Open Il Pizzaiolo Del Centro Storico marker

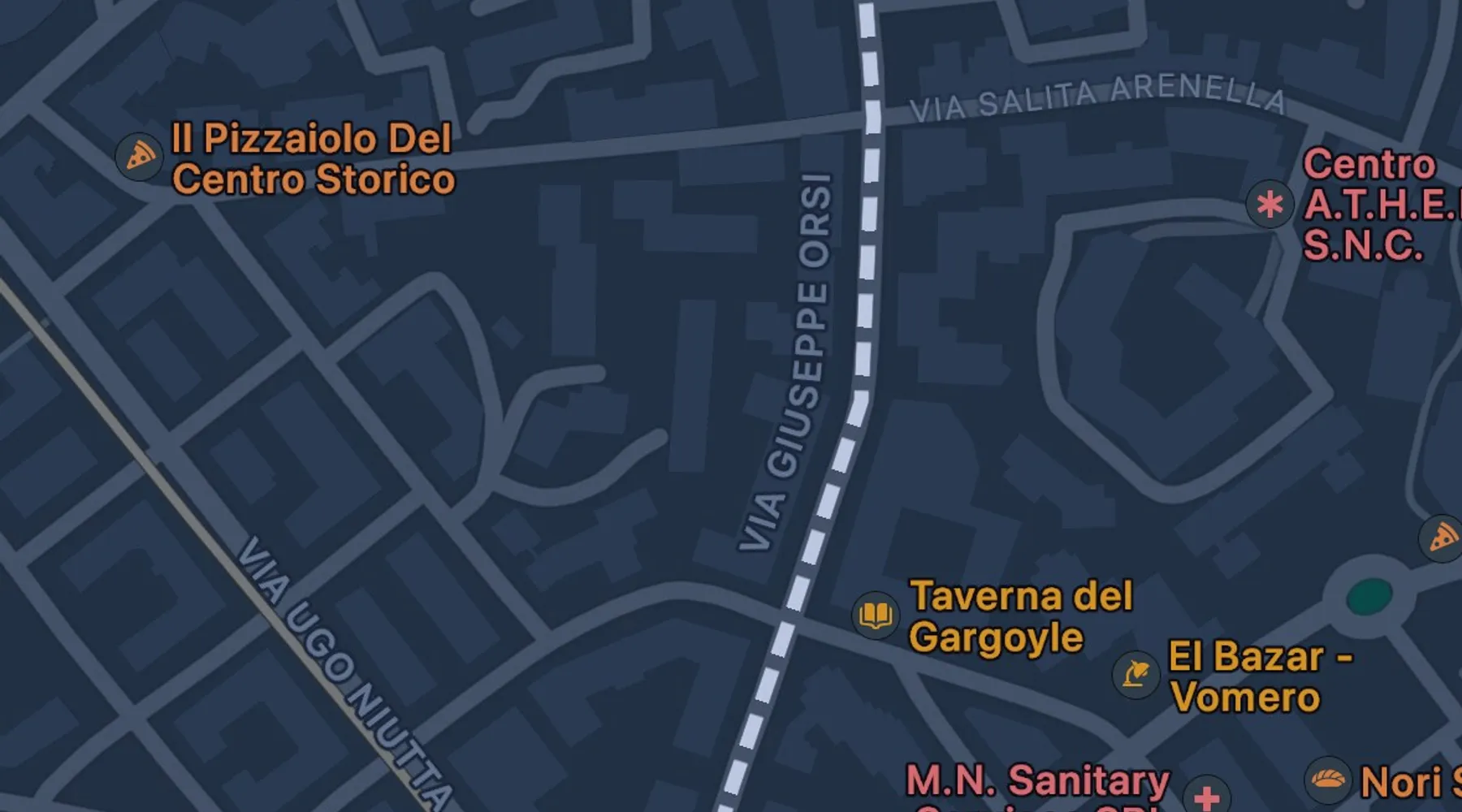(x=139, y=156)
